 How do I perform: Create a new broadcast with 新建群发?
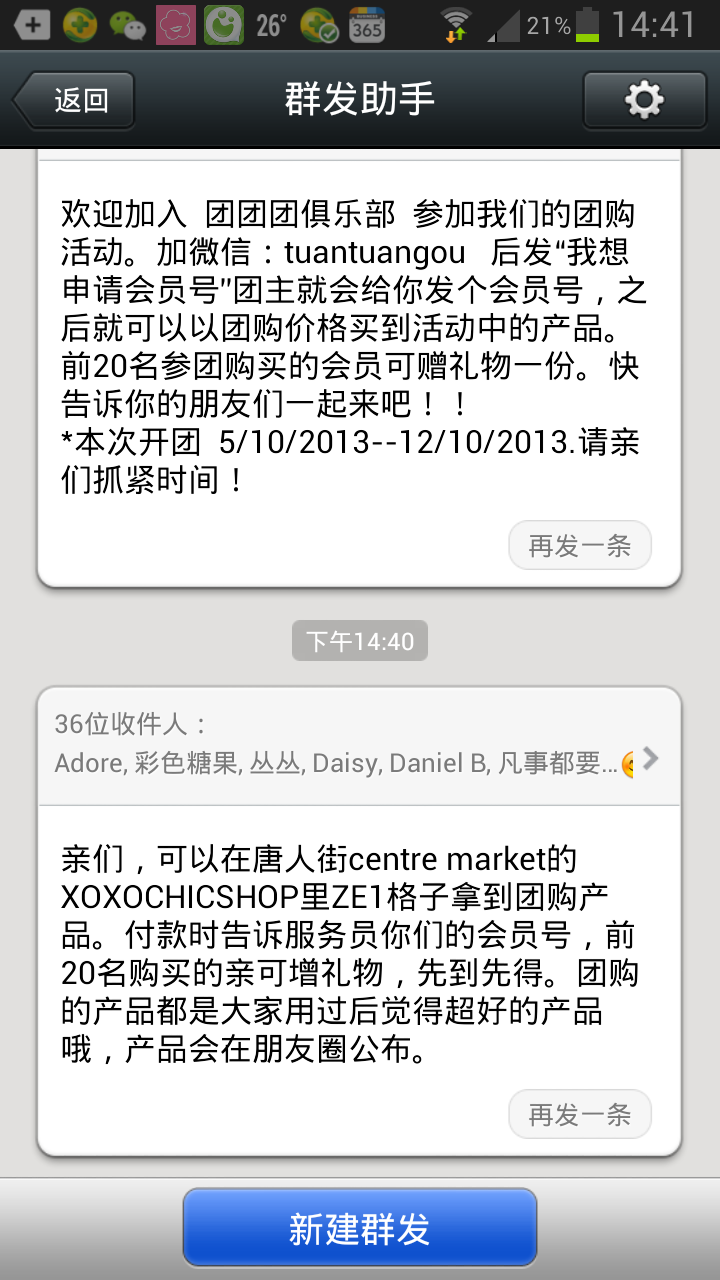point(360,1228)
